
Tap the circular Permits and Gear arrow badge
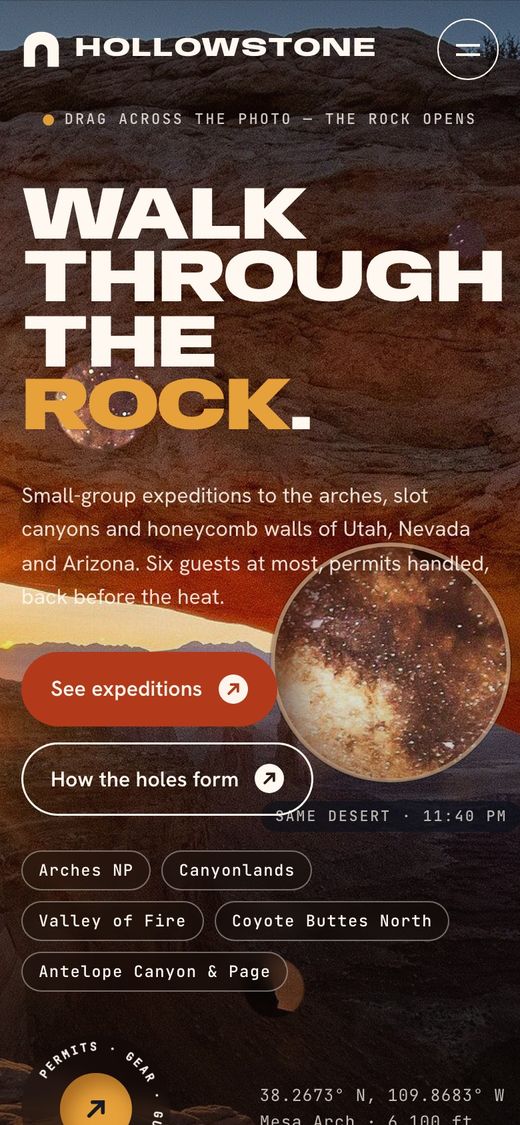tap(96, 1101)
